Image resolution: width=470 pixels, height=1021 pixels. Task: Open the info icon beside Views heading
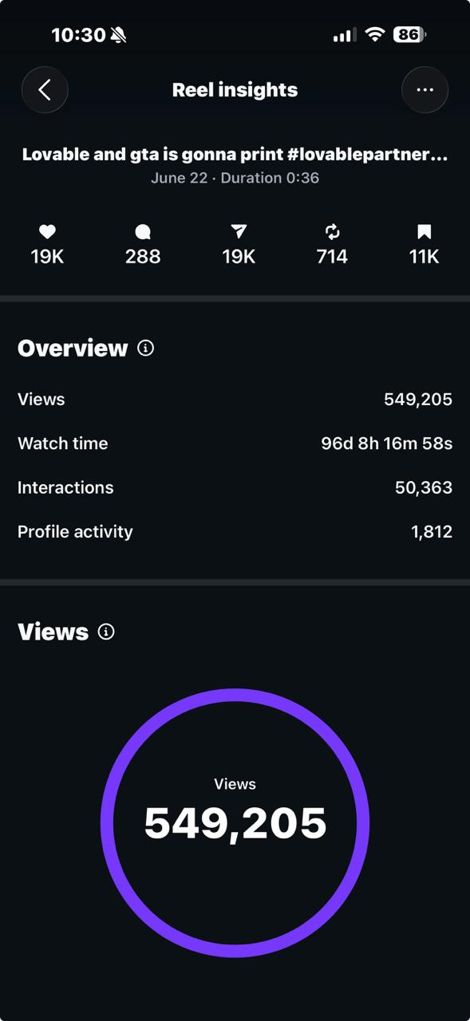click(106, 632)
